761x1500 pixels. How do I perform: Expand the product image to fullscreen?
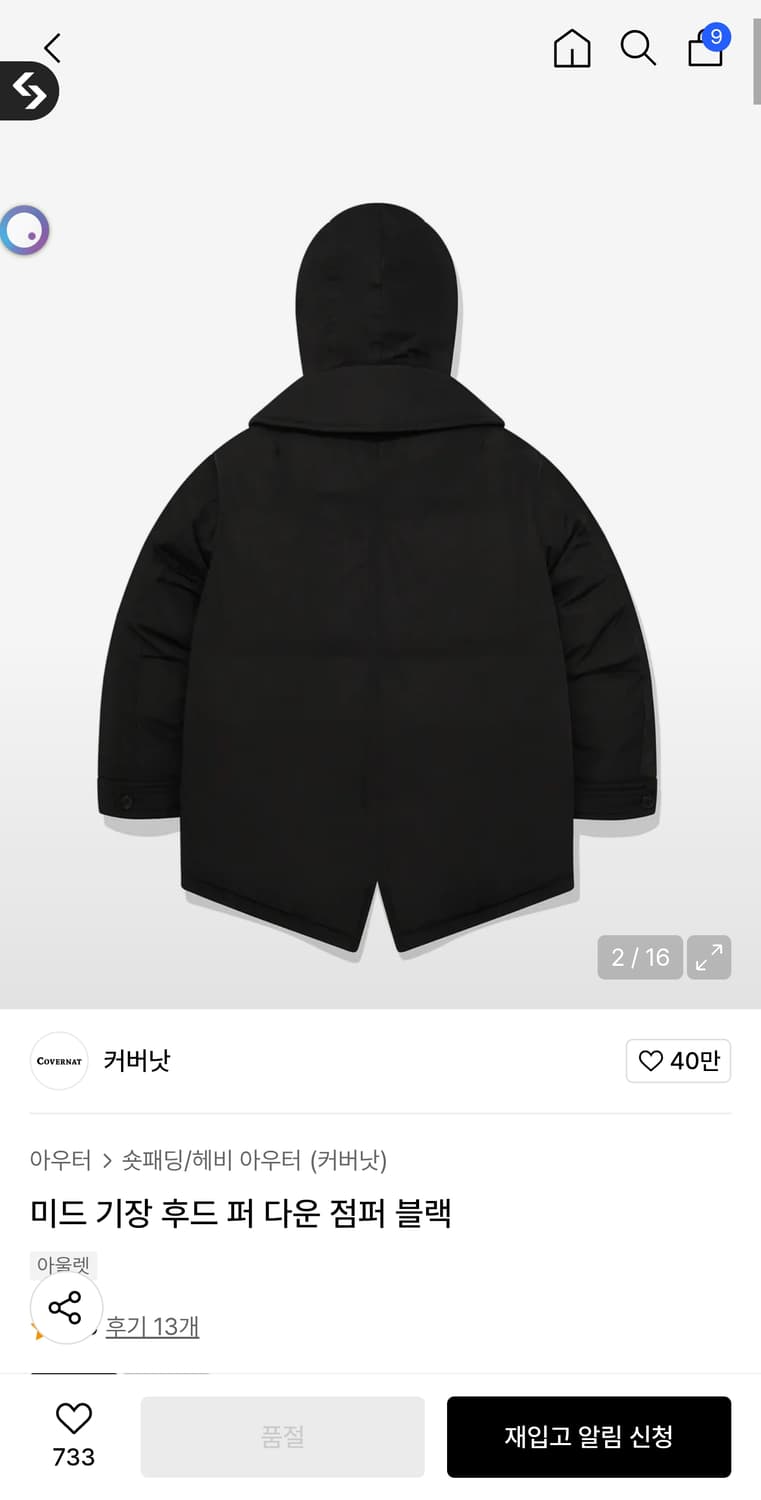[x=709, y=957]
